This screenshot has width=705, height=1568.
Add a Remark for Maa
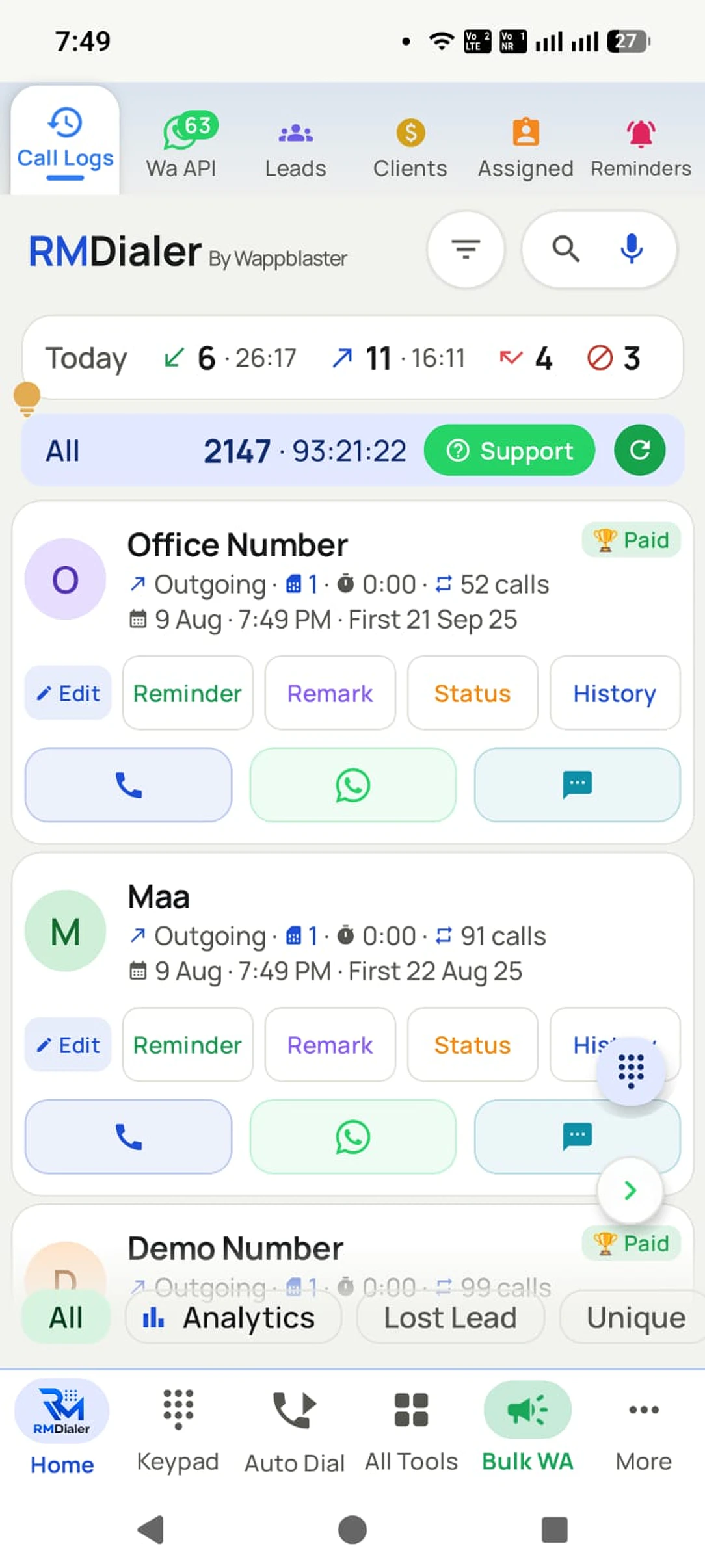pyautogui.click(x=330, y=1045)
